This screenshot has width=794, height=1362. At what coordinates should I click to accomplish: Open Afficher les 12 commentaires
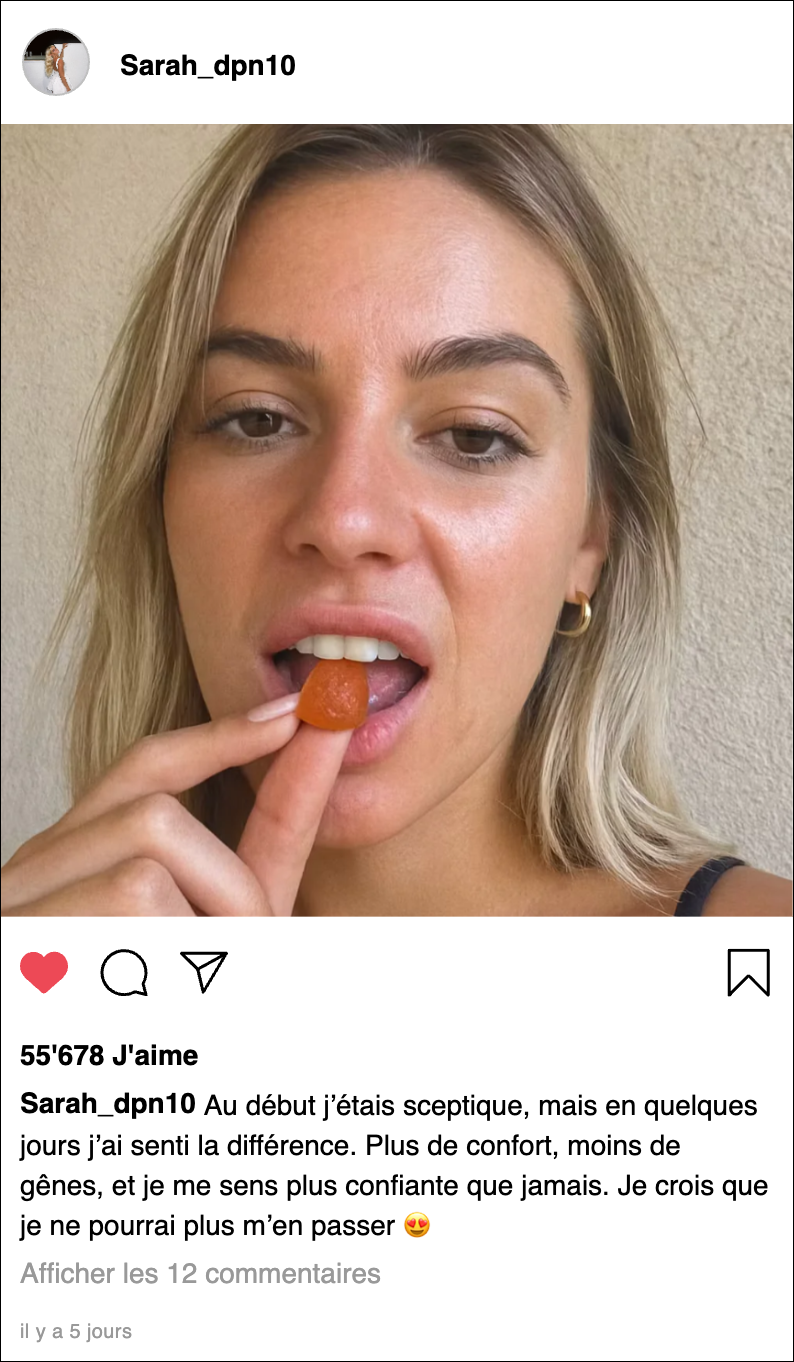point(200,1274)
